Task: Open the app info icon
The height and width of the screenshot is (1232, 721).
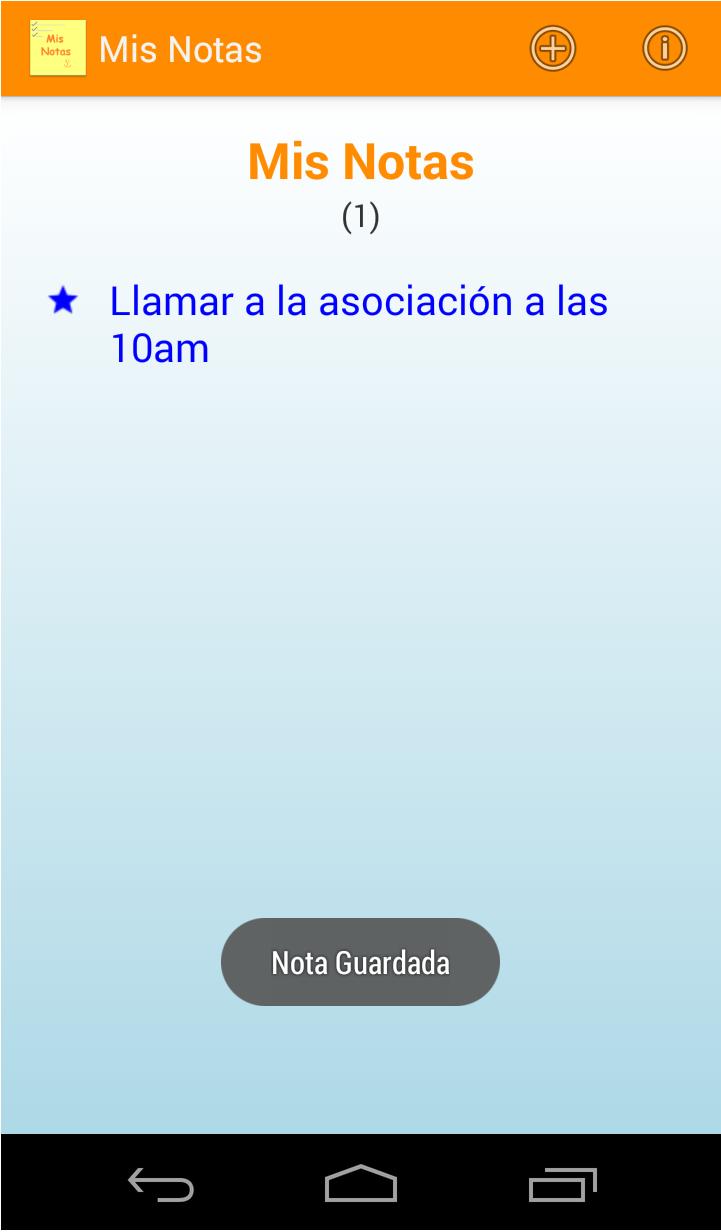Action: (x=665, y=49)
